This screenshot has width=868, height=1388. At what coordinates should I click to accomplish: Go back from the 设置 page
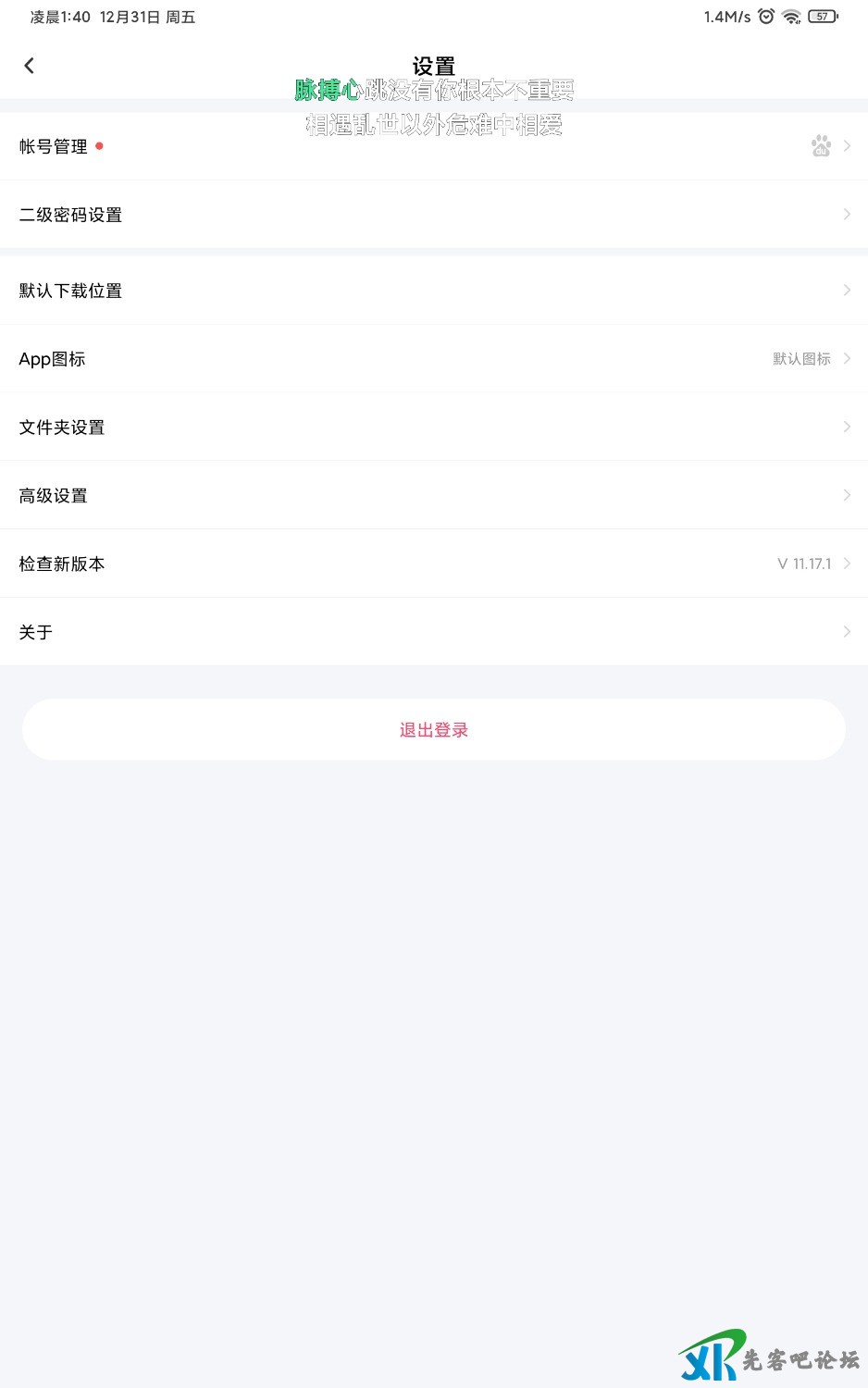tap(29, 66)
